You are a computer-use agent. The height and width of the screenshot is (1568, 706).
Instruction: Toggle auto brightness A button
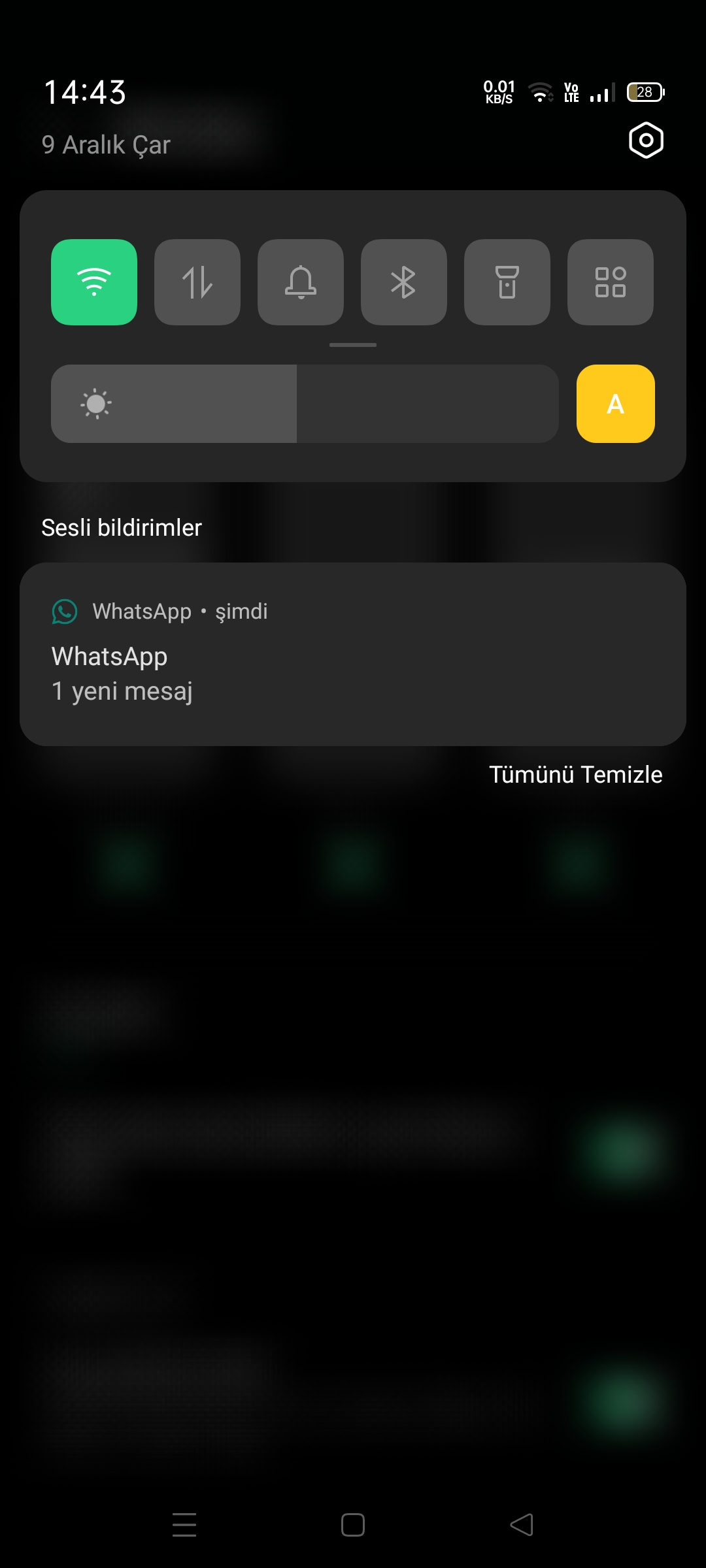616,404
